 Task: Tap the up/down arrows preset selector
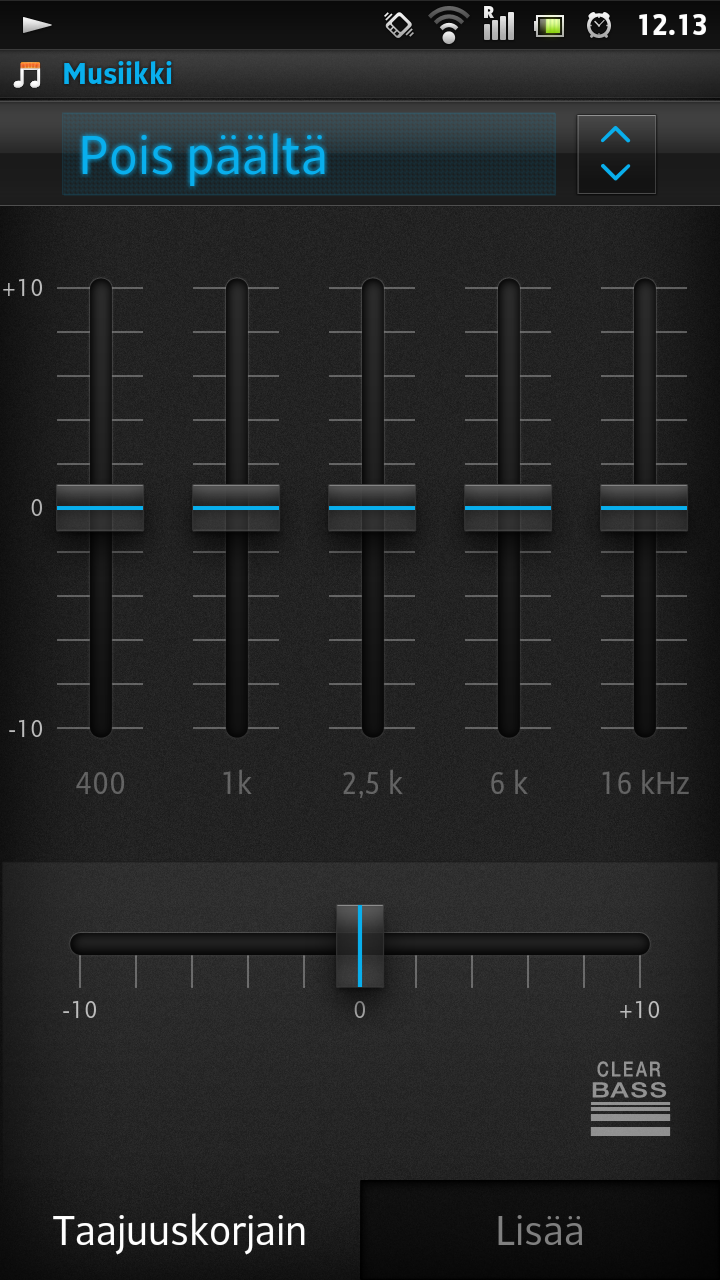point(616,154)
